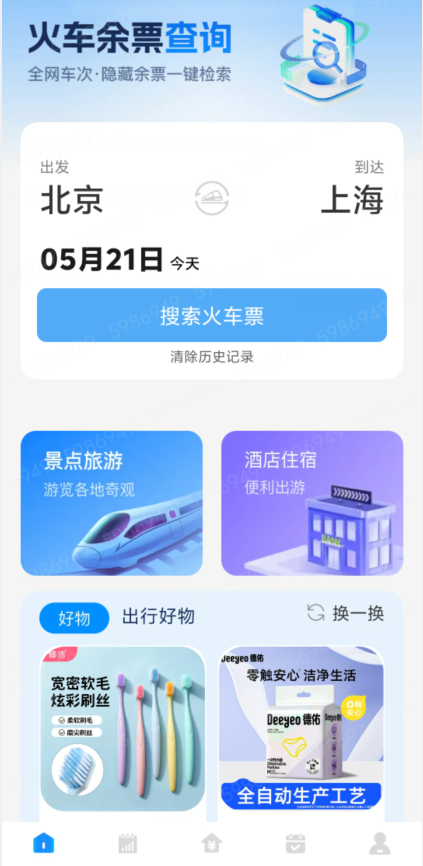Screen dimensions: 423x866
Task: Open the 景点旅游 card
Action: tap(112, 503)
